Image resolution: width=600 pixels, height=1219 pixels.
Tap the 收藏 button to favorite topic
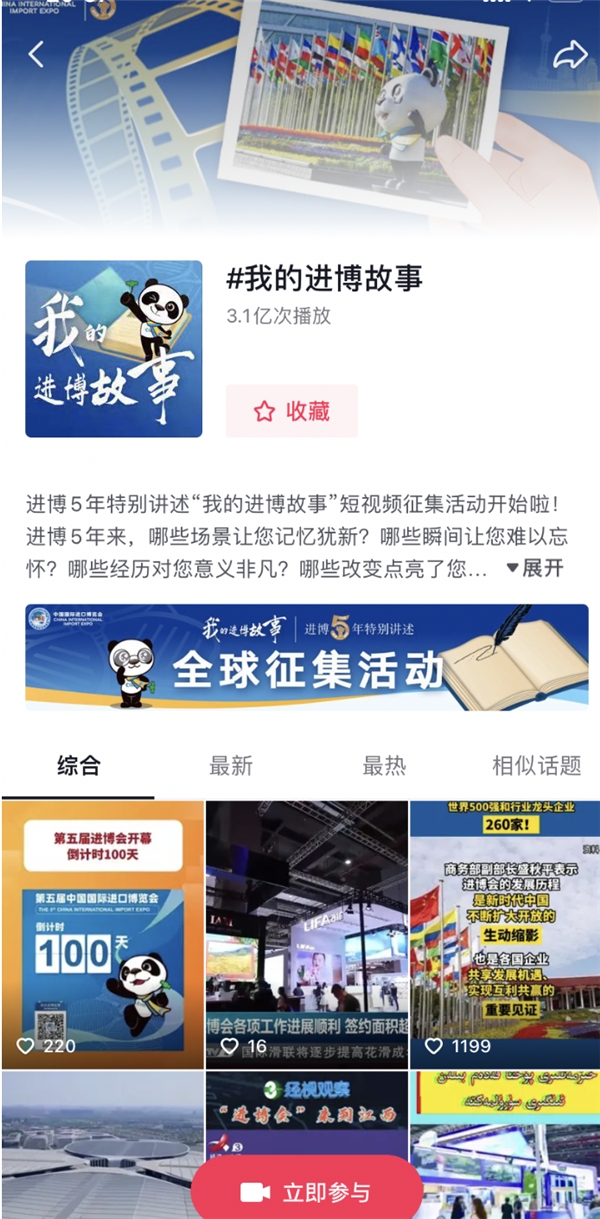[291, 411]
